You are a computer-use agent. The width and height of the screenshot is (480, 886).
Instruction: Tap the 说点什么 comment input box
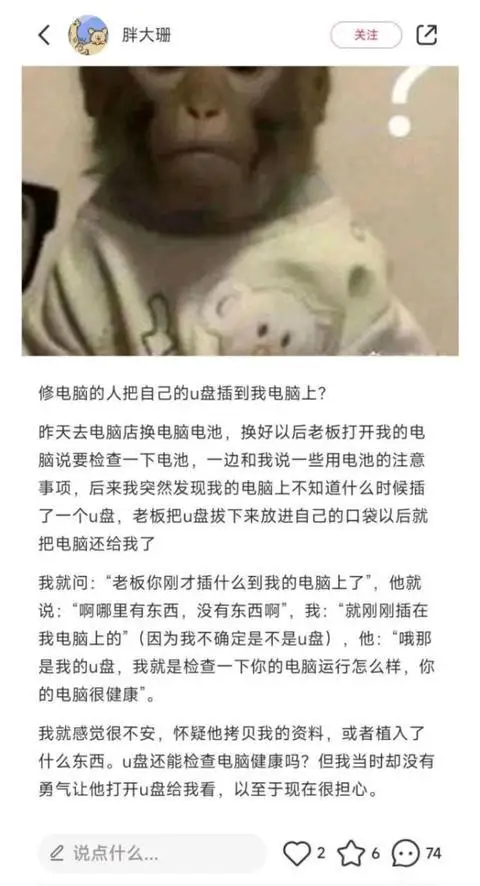[x=152, y=853]
